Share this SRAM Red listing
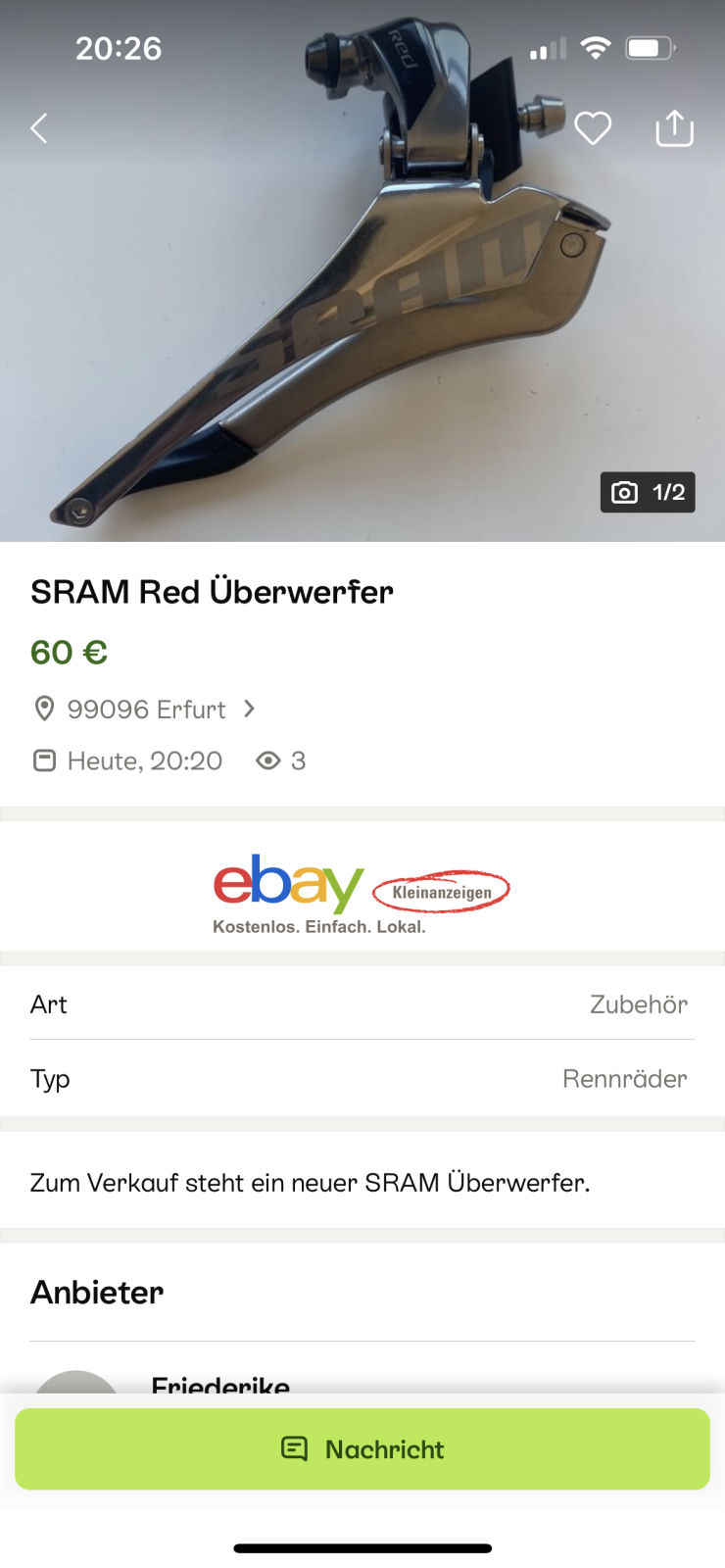 click(x=674, y=128)
